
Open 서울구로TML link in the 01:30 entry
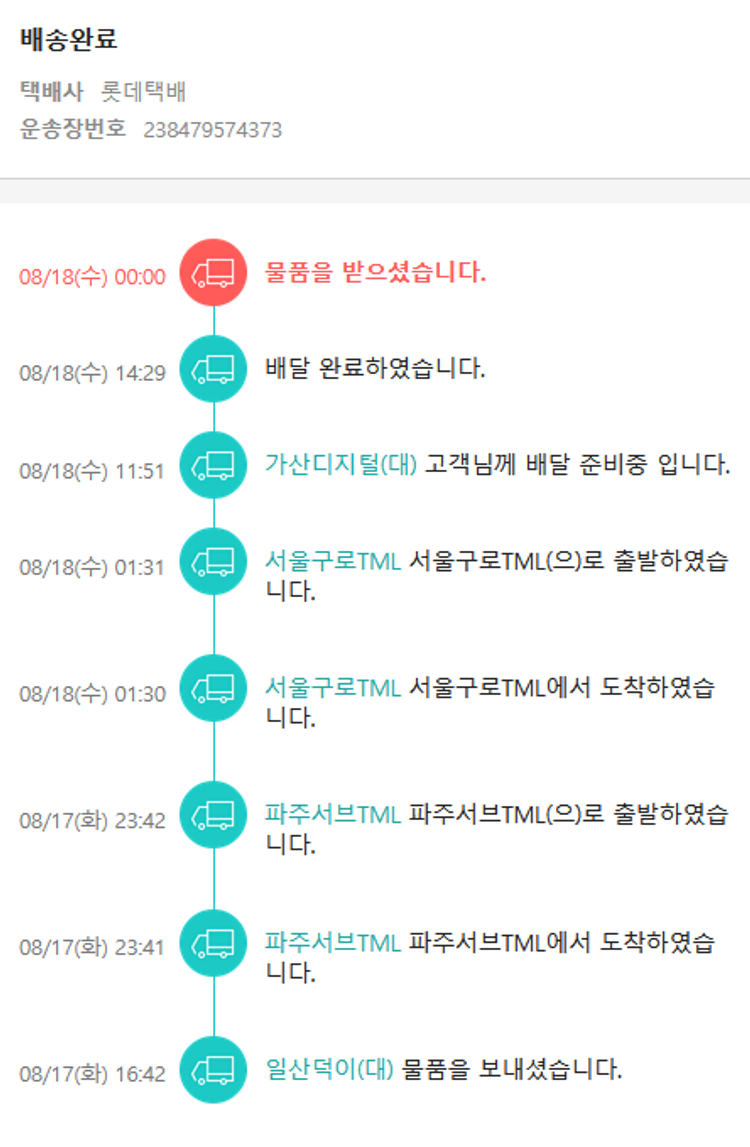point(332,688)
